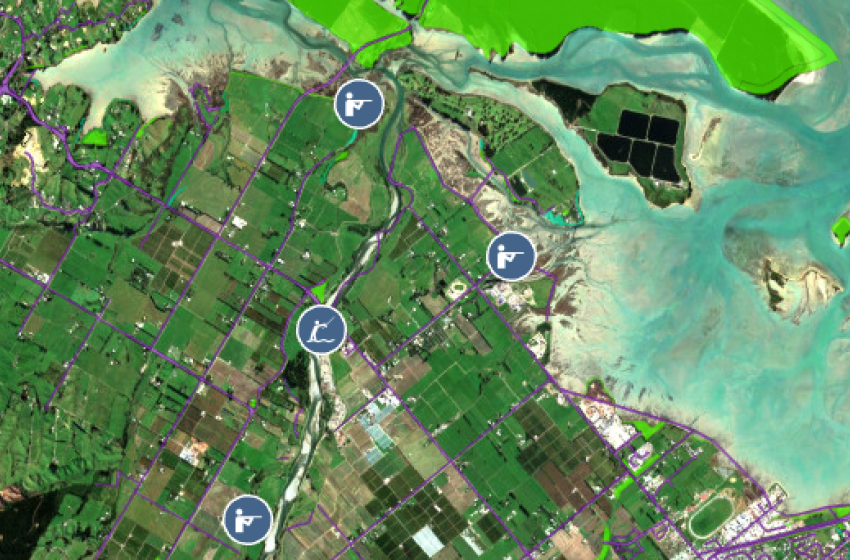This screenshot has width=850, height=560.
Task: Open the fishing marker on the river
Action: 321,330
